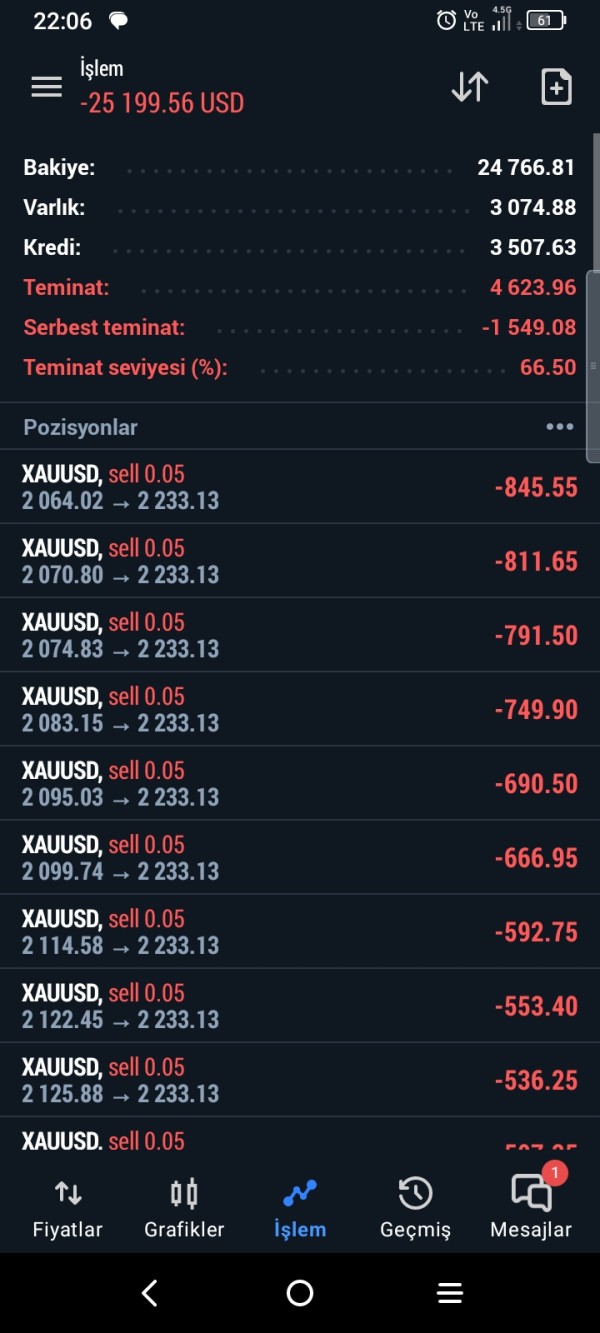This screenshot has width=600, height=1333.
Task: Select the position showing -666.95
Action: coord(300,857)
